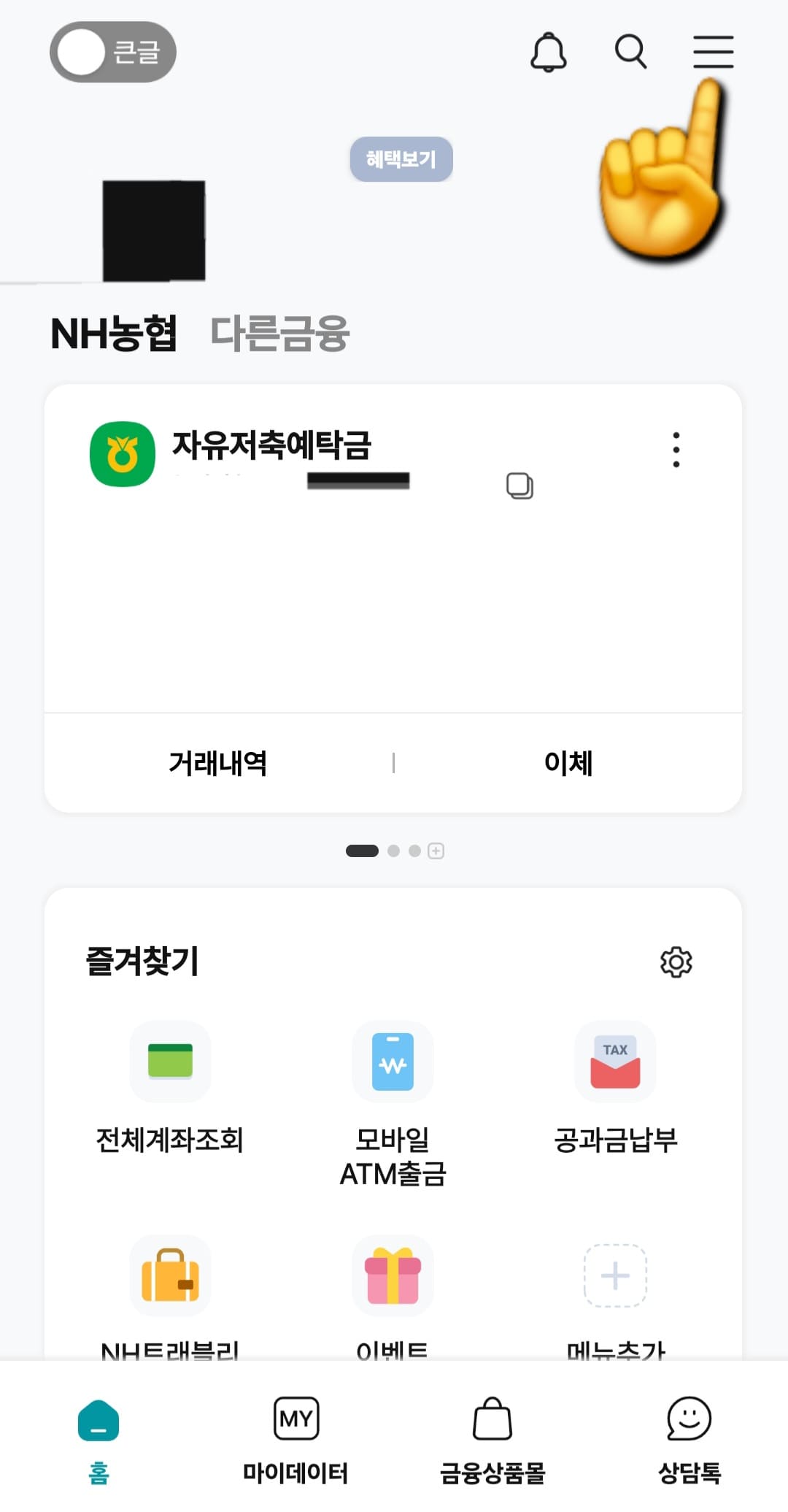Tap the 혜택보기 benefits button
788x1512 pixels.
(402, 159)
